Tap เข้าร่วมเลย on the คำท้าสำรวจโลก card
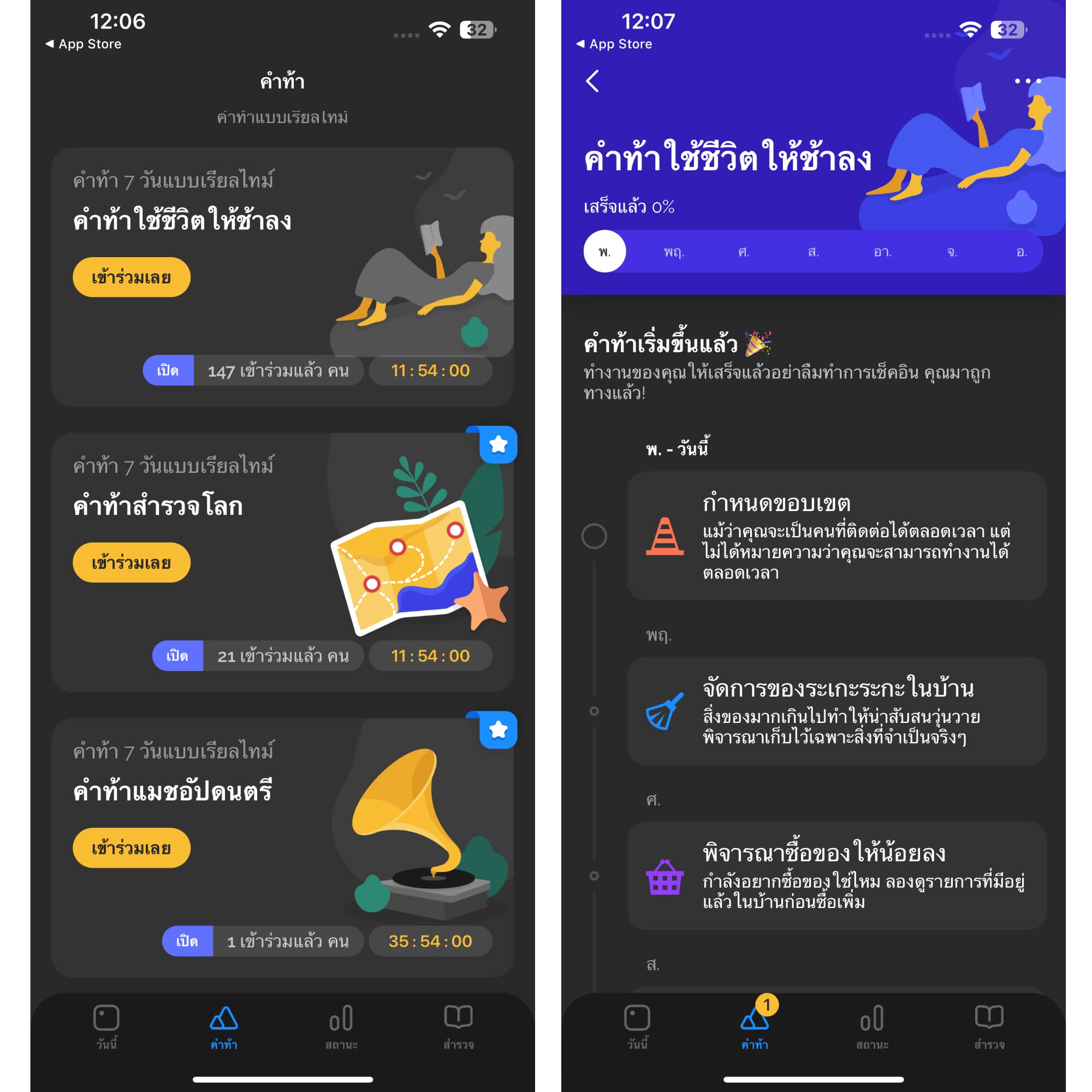The height and width of the screenshot is (1092, 1092). tap(131, 562)
